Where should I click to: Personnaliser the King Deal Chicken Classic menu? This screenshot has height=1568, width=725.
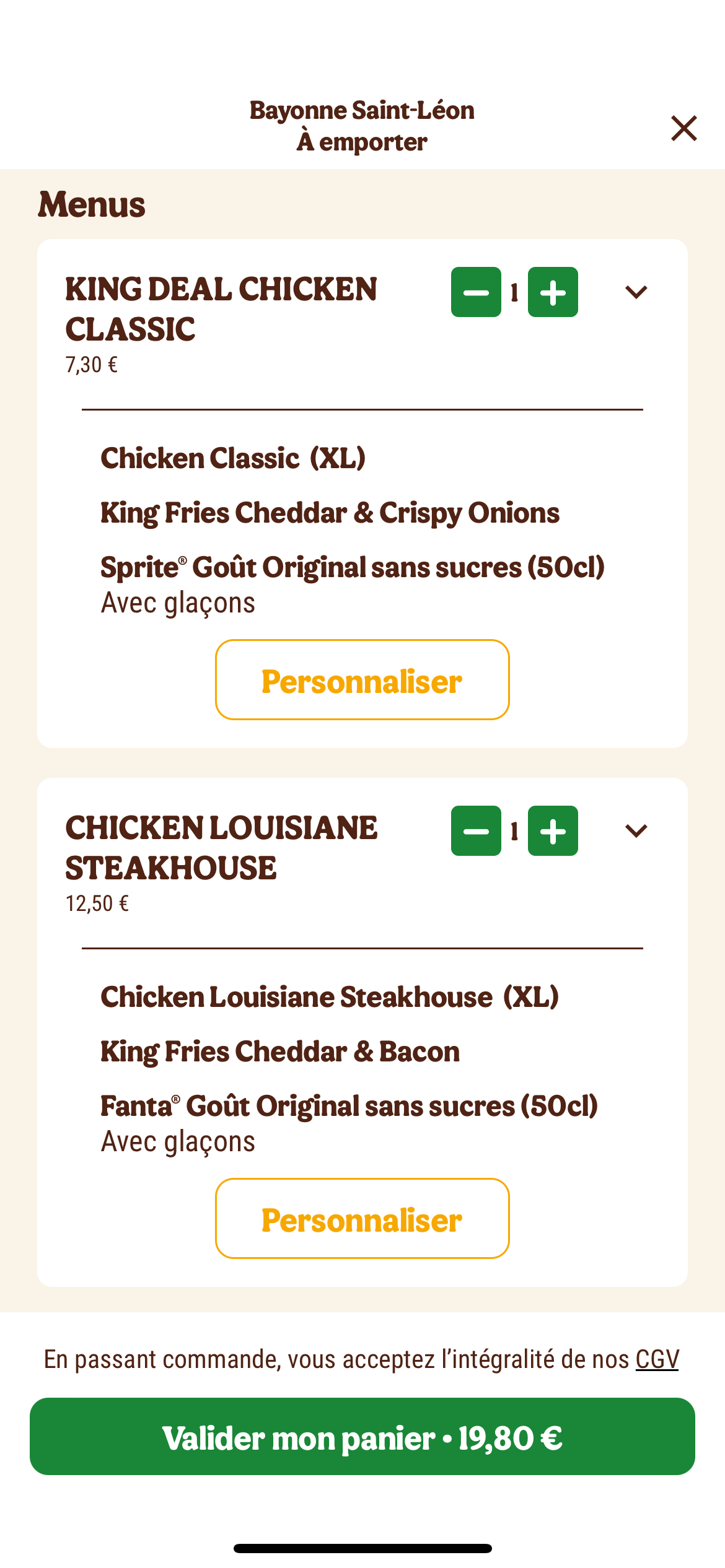tap(362, 680)
